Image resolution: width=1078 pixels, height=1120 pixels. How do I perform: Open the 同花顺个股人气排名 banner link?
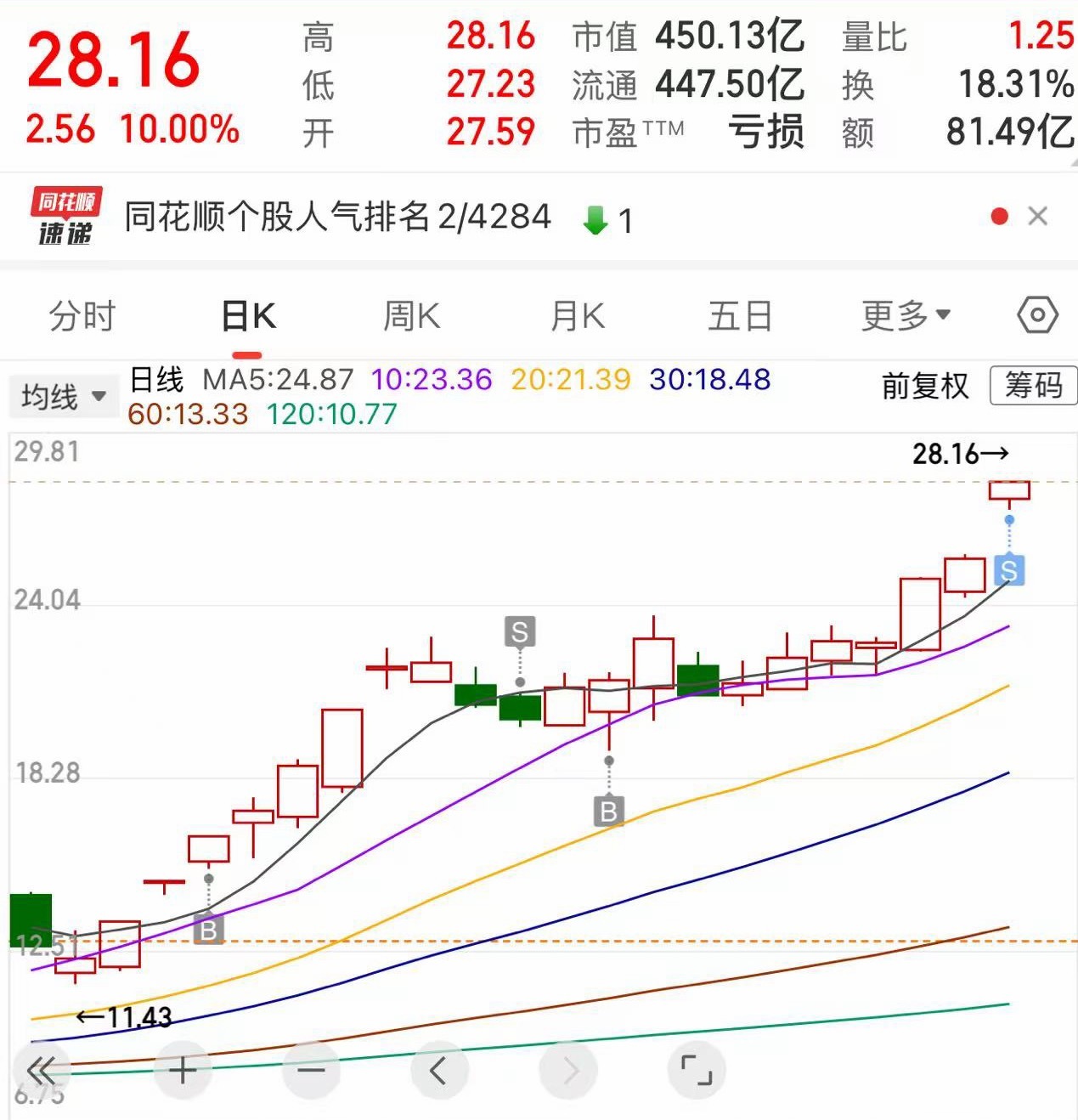pyautogui.click(x=336, y=217)
